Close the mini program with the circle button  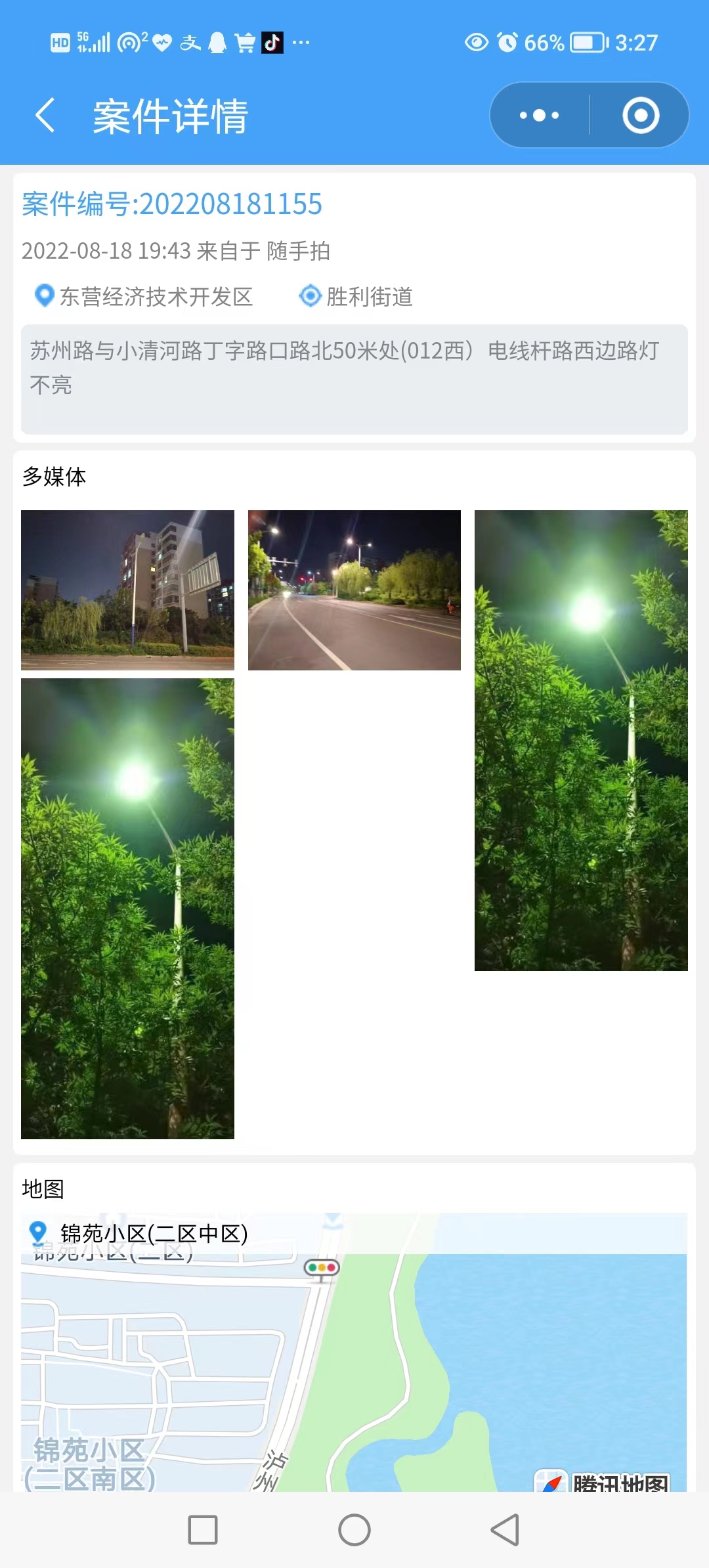[640, 116]
